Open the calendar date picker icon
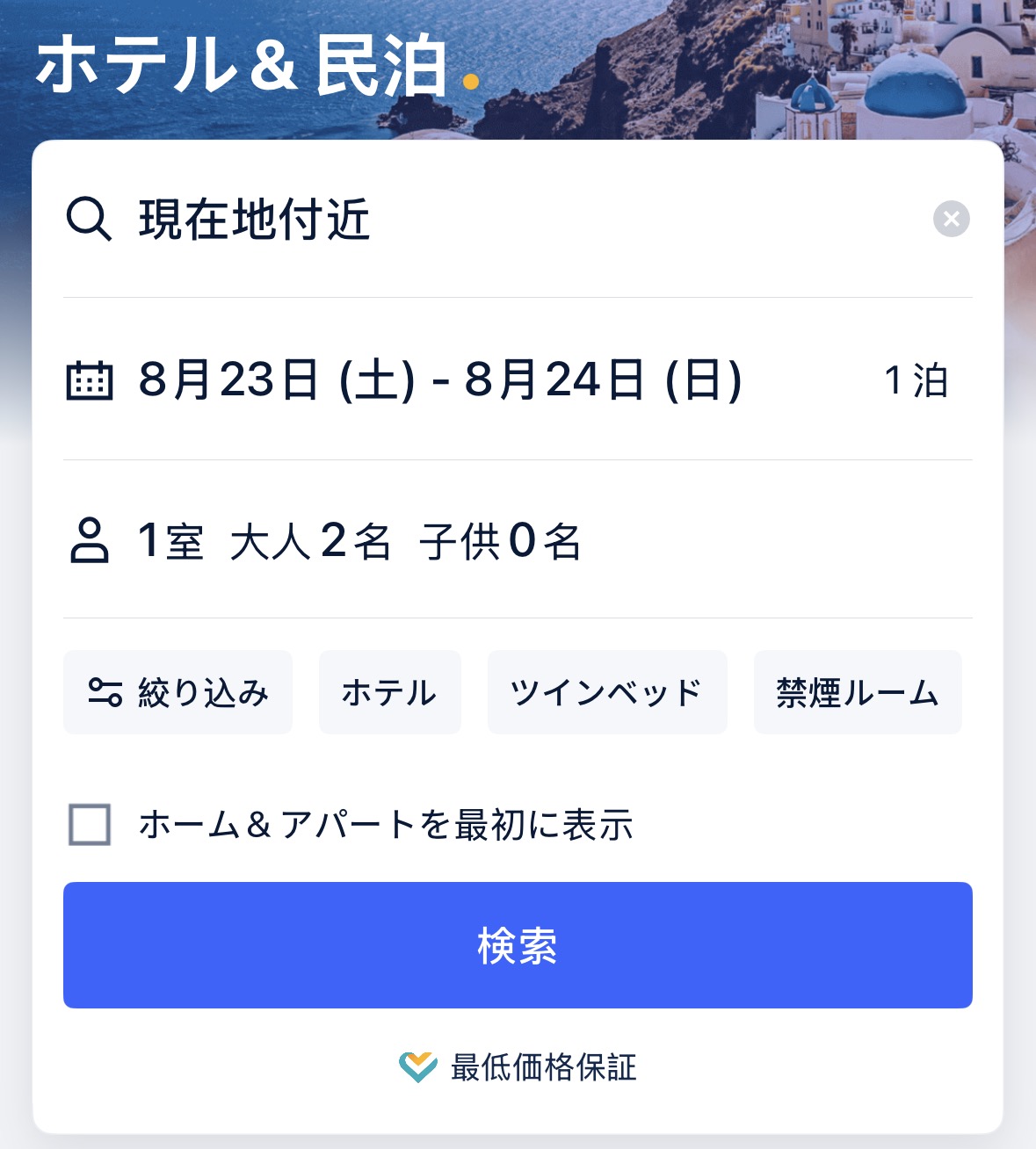The width and height of the screenshot is (1036, 1149). (91, 381)
